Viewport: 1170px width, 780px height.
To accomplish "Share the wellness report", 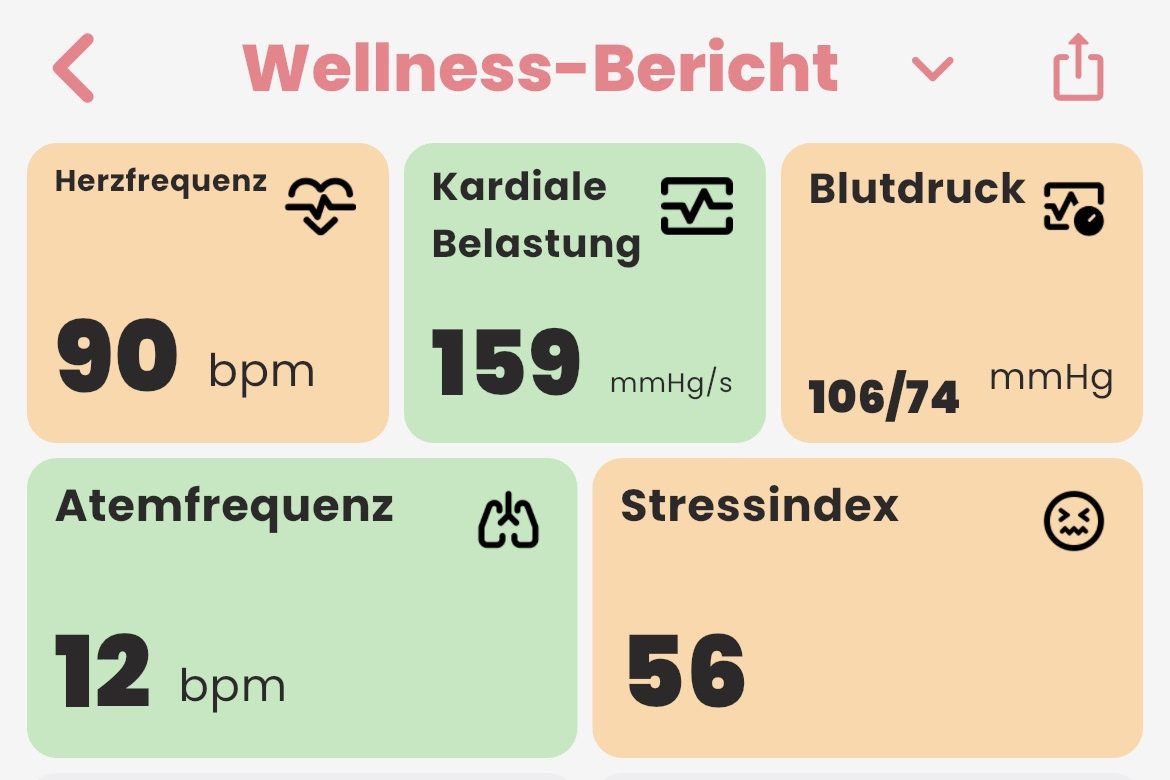I will pos(1078,68).
